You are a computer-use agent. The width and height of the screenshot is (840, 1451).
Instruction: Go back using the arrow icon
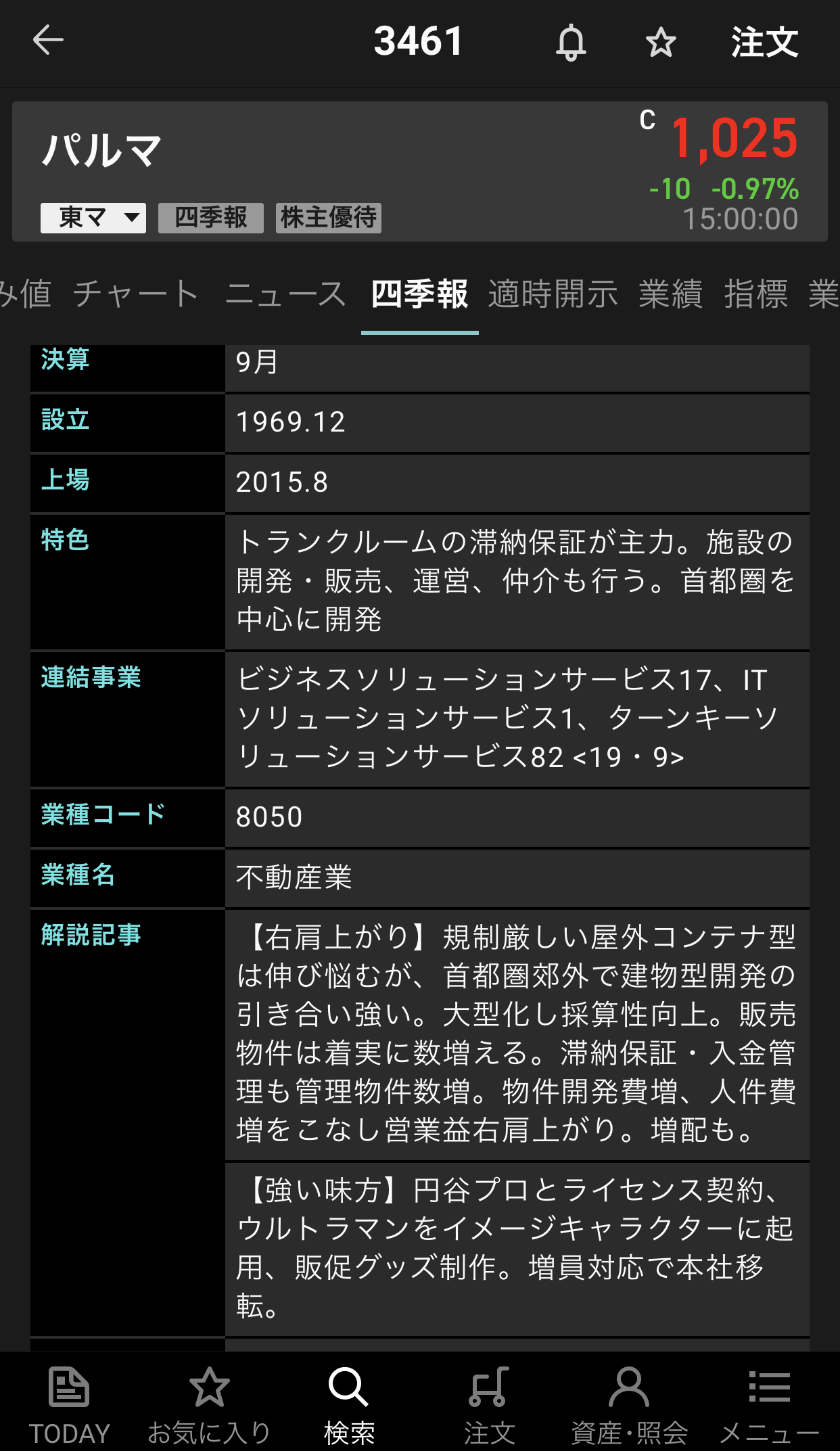(x=48, y=41)
